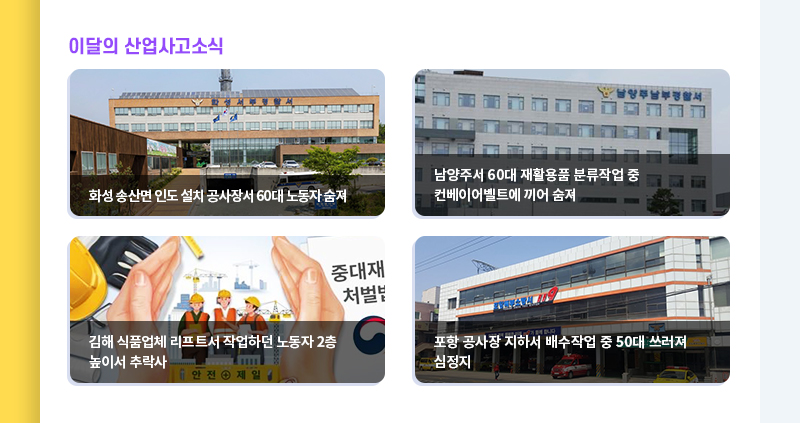Open the Hwaseong Songsan-myeon construction site death article
This screenshot has width=800, height=423.
click(227, 143)
